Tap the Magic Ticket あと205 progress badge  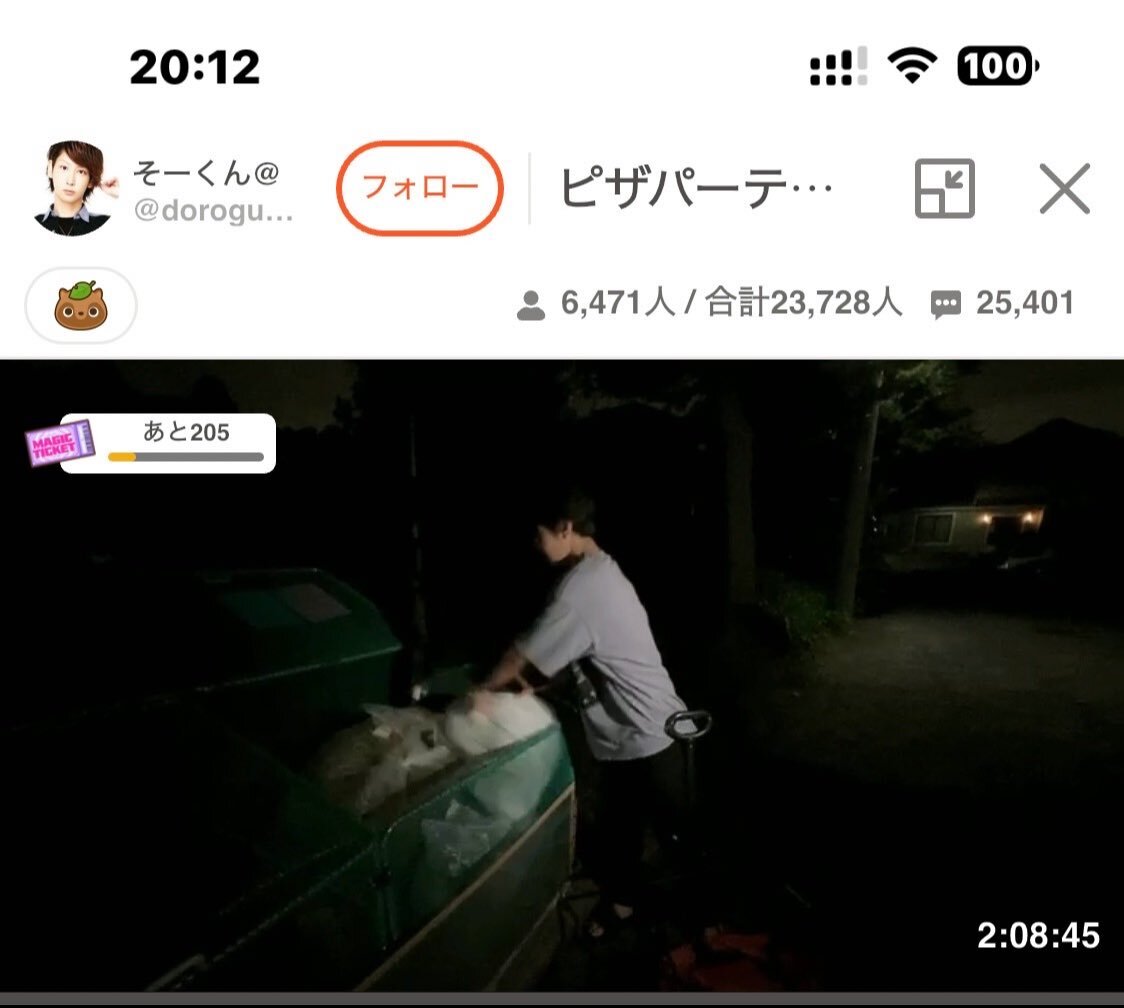point(152,442)
